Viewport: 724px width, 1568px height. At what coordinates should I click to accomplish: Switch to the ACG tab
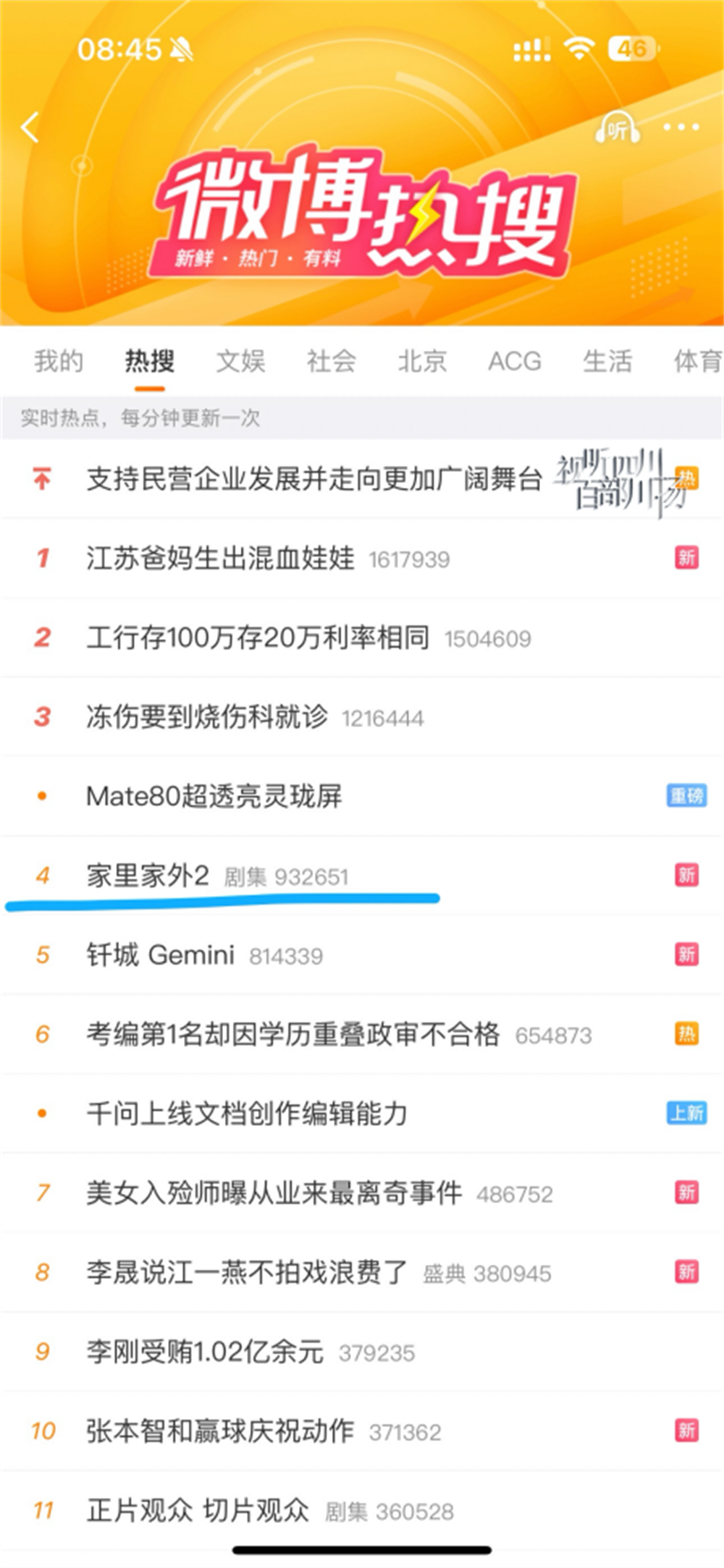pos(514,361)
